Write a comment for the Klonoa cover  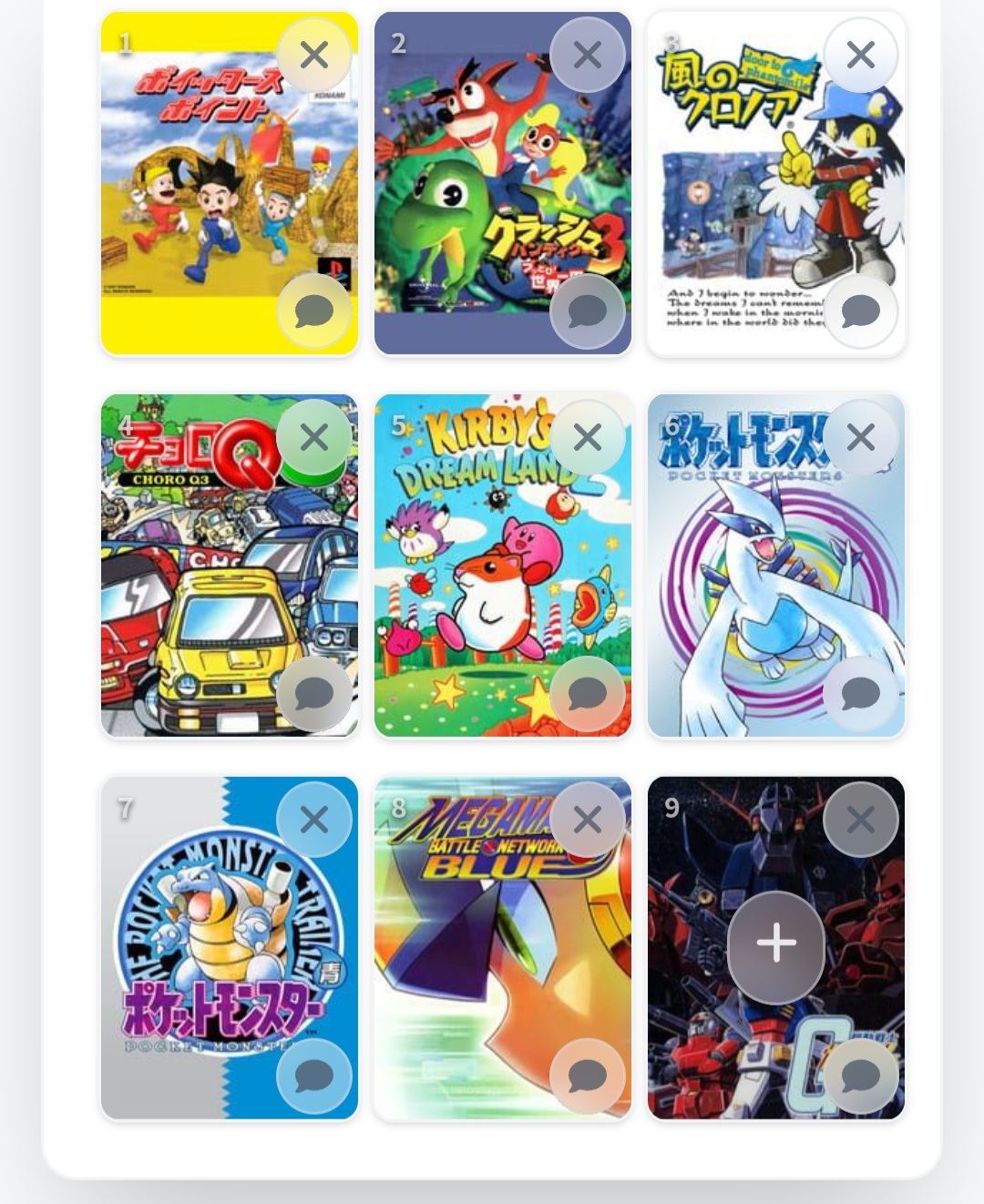point(860,311)
